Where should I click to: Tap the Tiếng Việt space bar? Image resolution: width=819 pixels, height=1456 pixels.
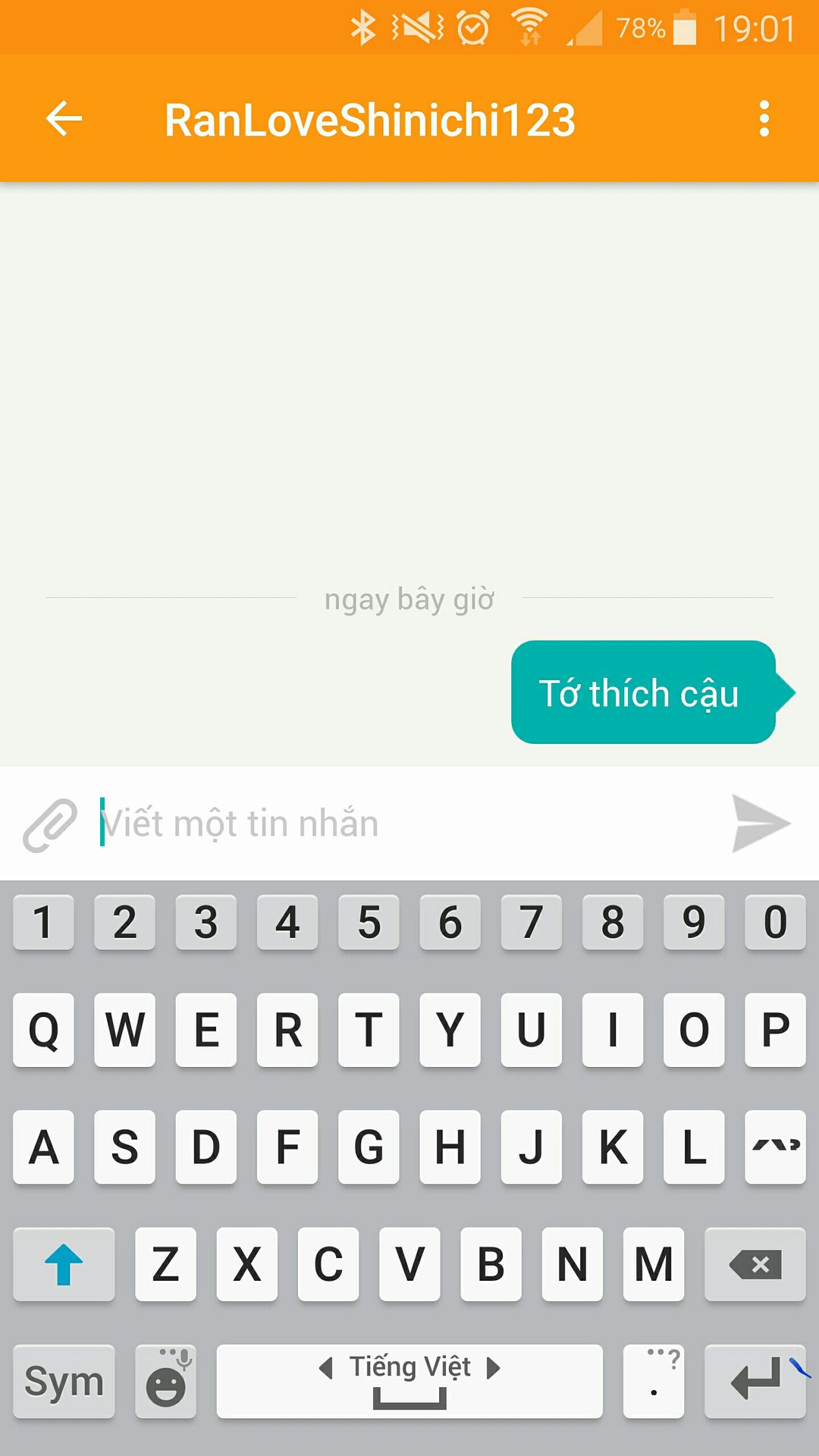(409, 1382)
